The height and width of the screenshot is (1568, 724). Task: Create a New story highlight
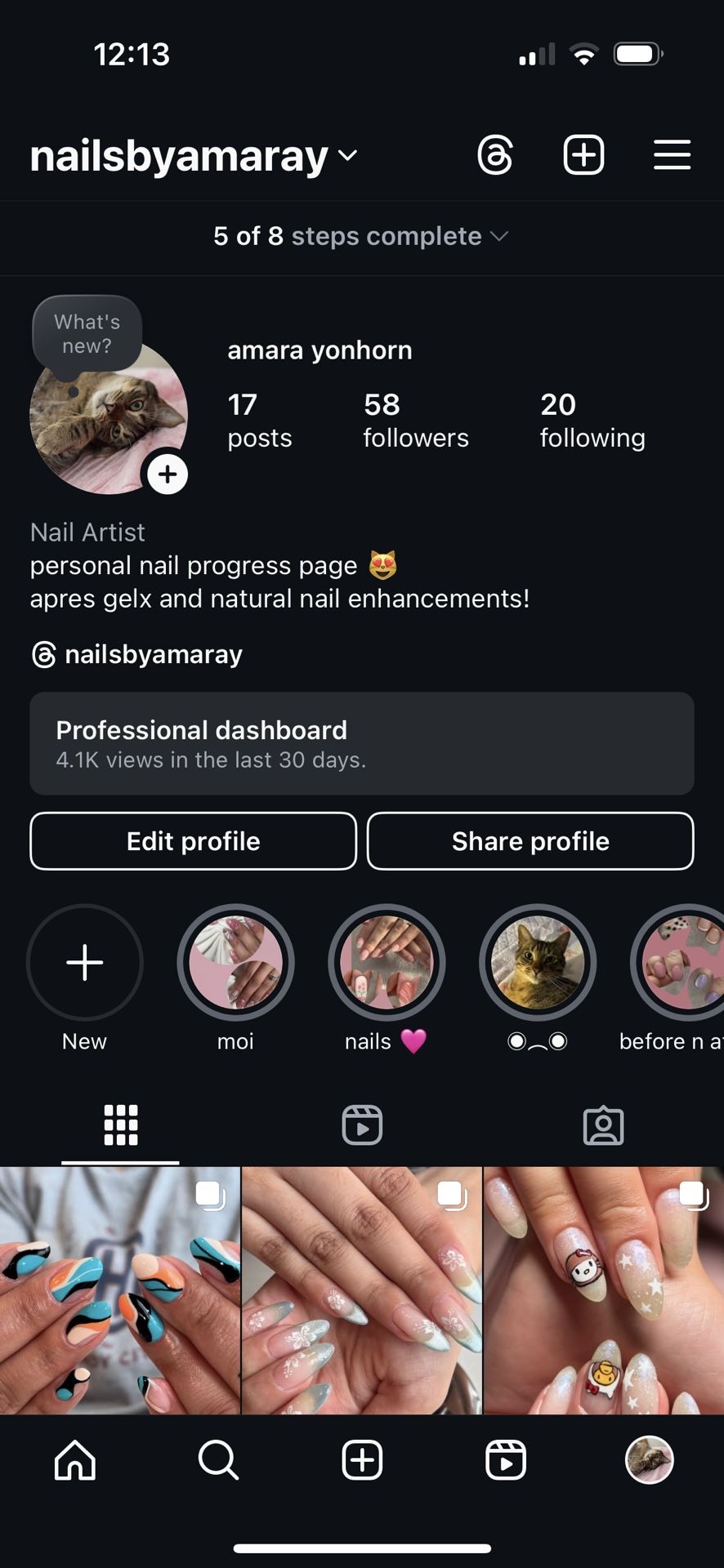click(85, 963)
